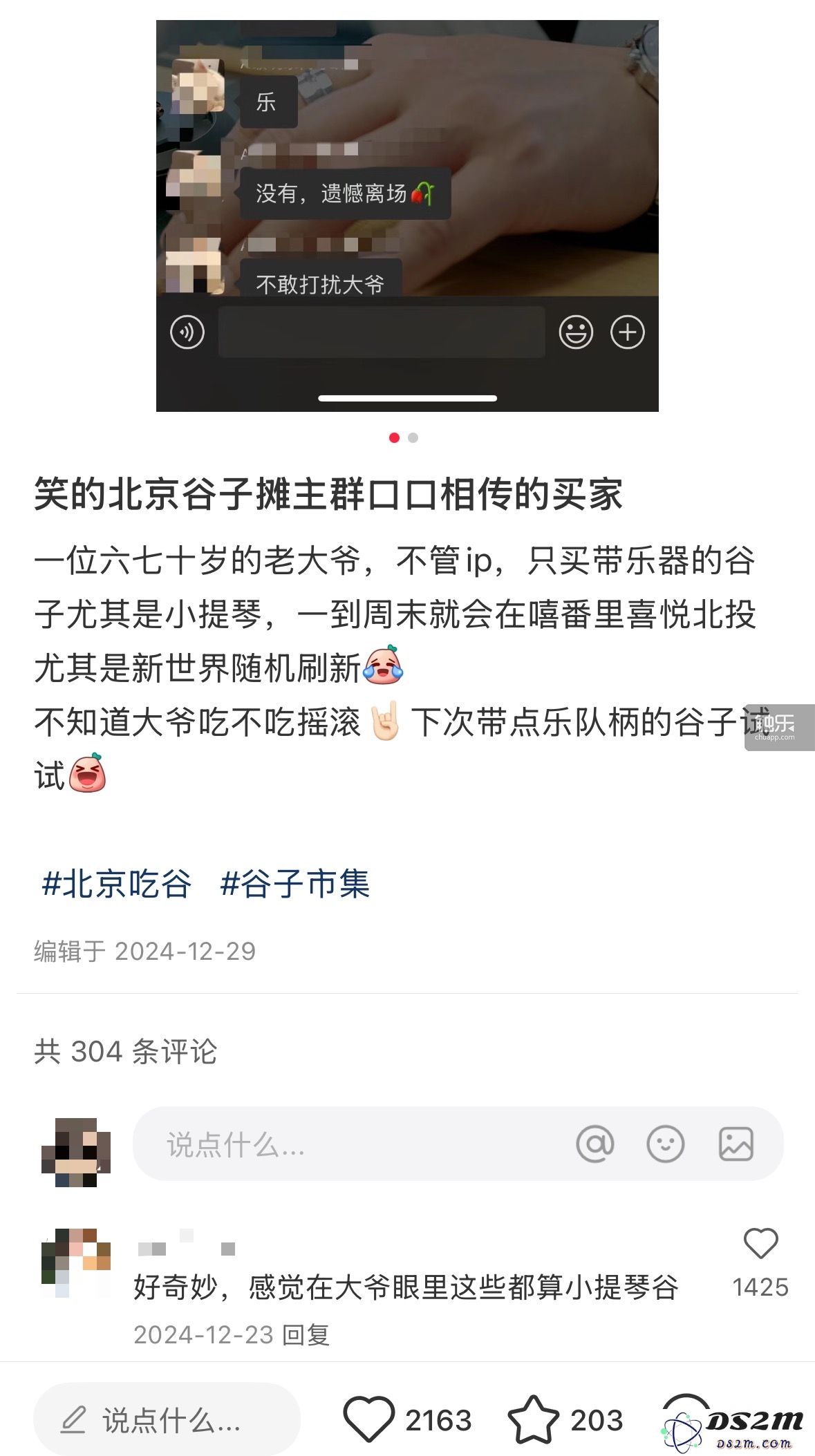Attach a picture to the comment
This screenshot has width=815, height=1456.
(x=736, y=1144)
